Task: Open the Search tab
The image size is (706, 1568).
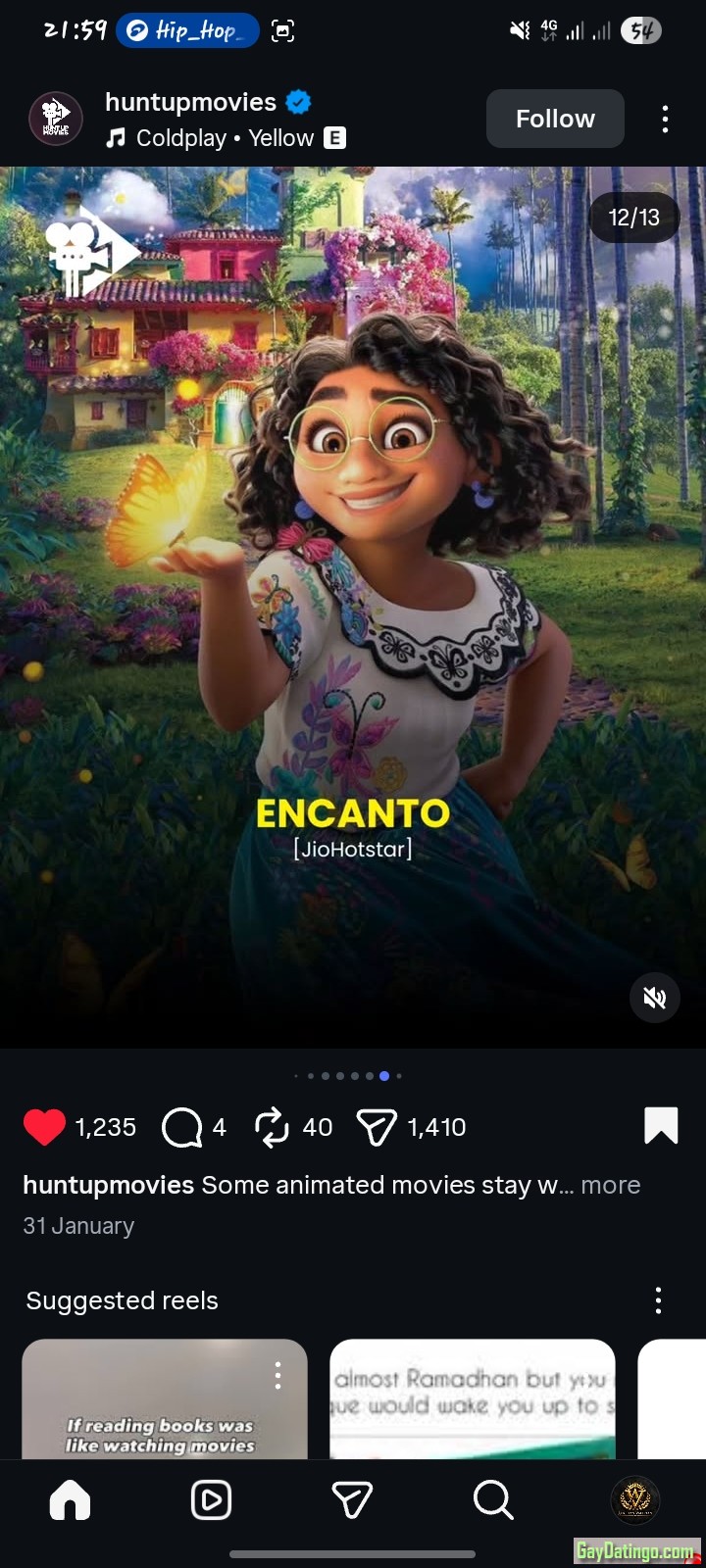Action: coord(493,1499)
